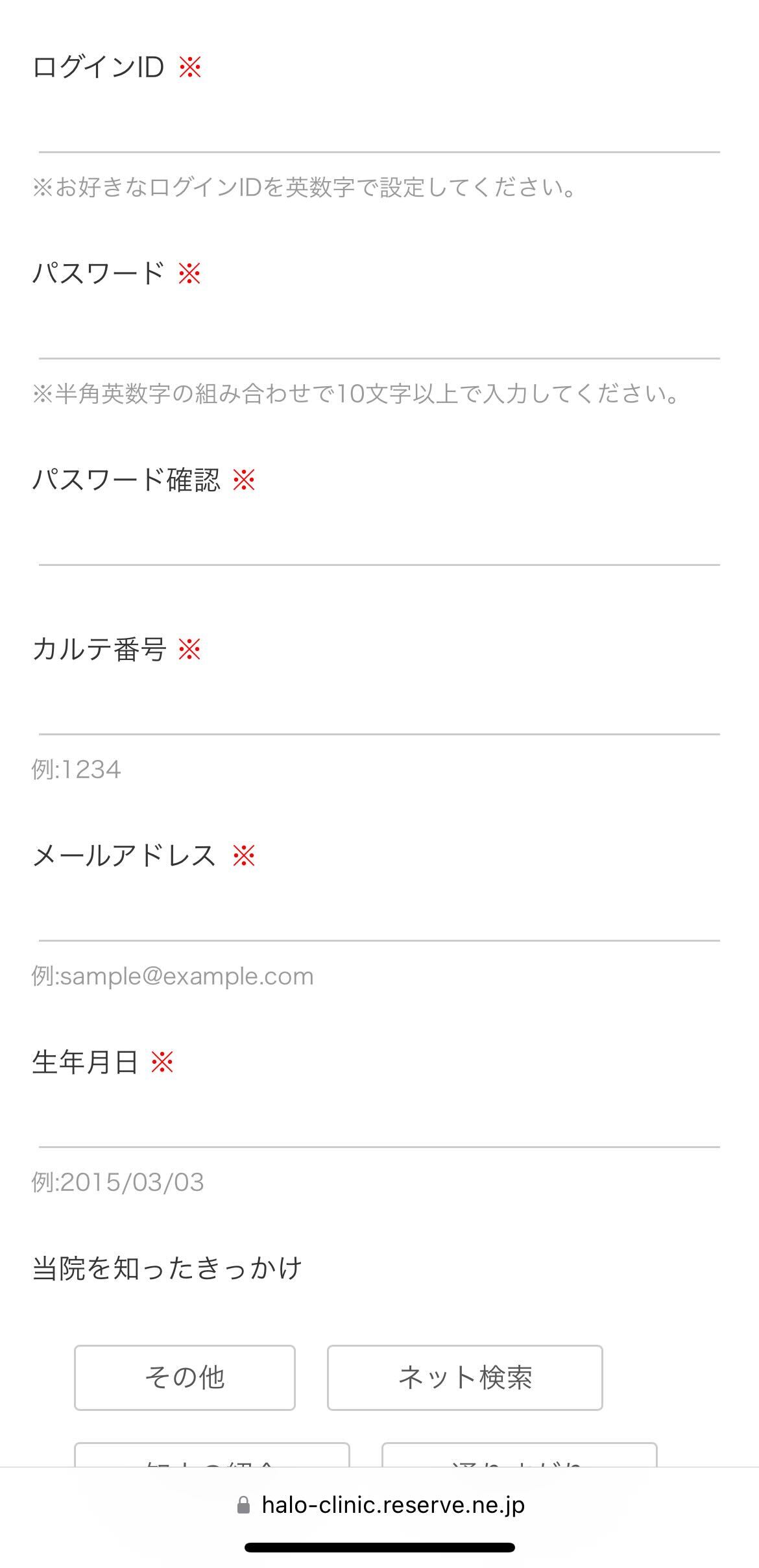Screen dimensions: 759x1568
Task: Choose the その他 option
Action: point(185,1378)
